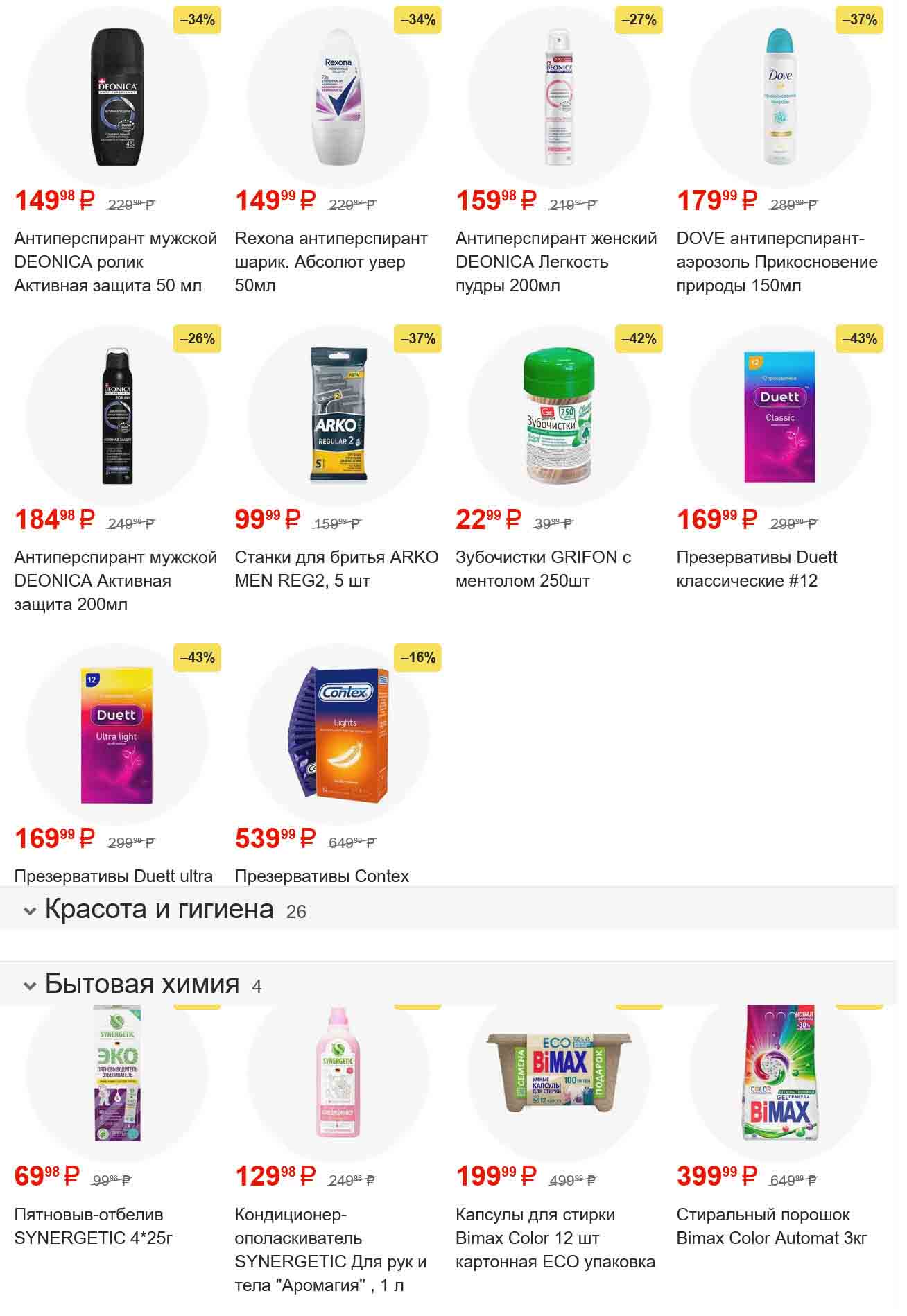This screenshot has width=907, height=1316.
Task: Select Bimax Color Automat 3кг washing powder
Action: point(779,1073)
